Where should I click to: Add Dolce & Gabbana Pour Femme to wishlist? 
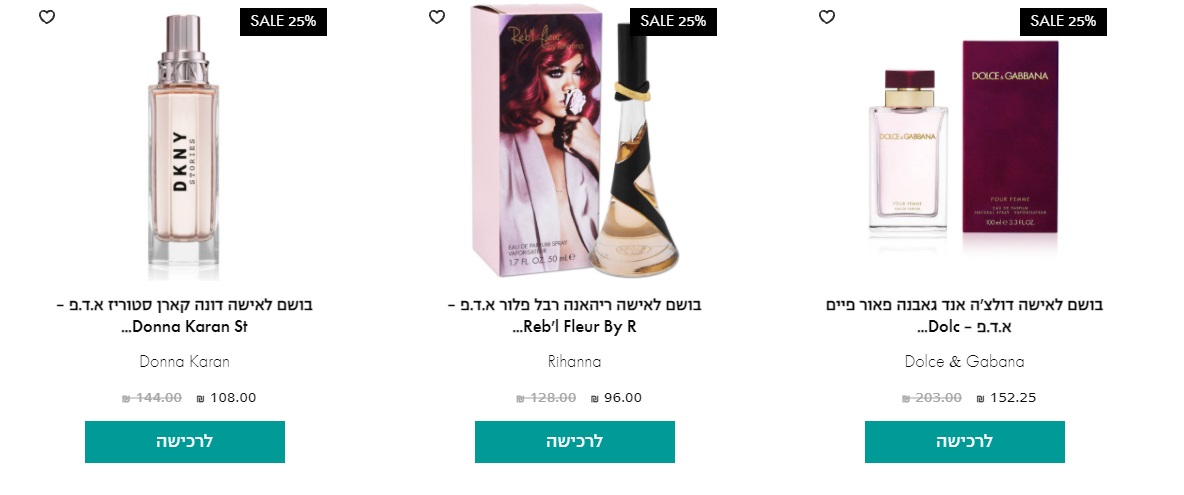(x=827, y=17)
